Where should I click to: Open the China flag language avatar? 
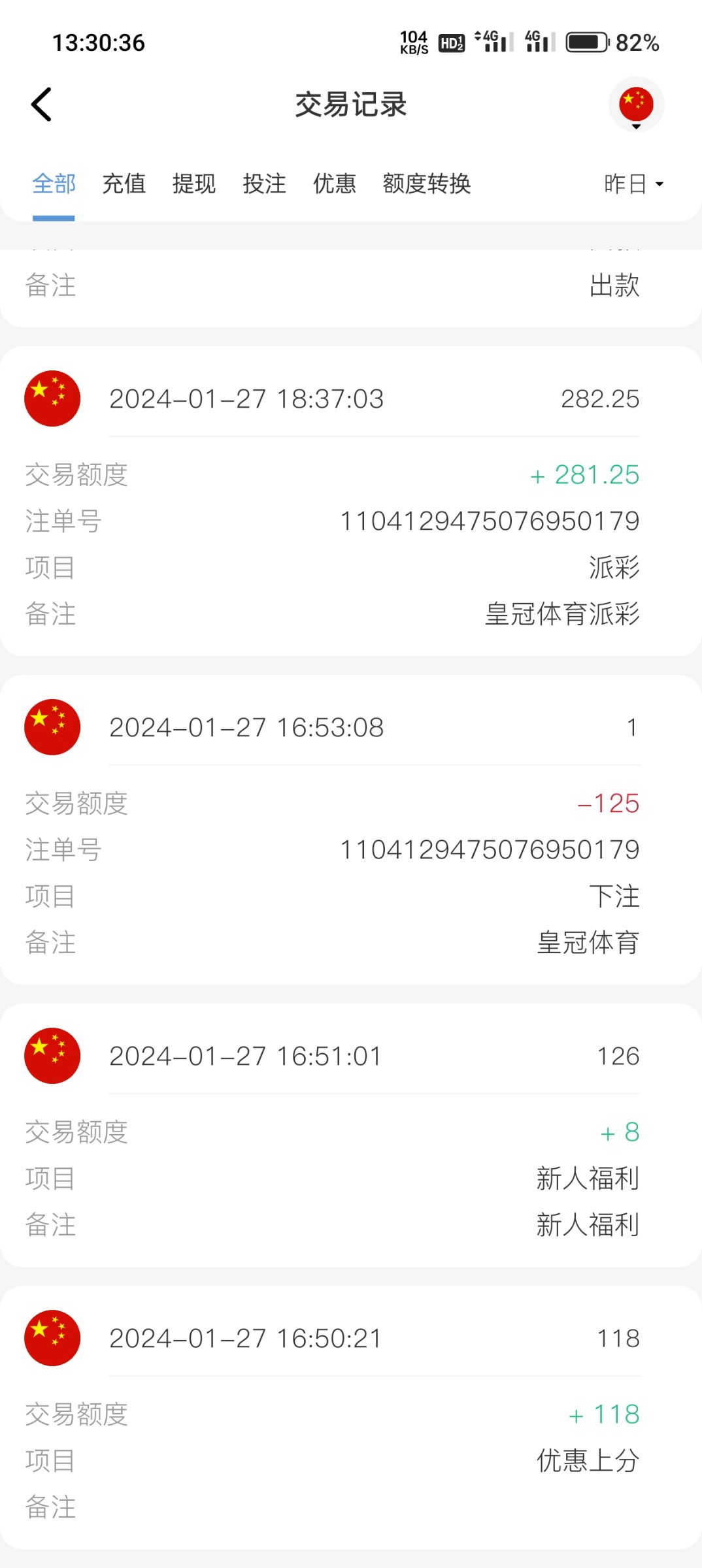click(635, 104)
